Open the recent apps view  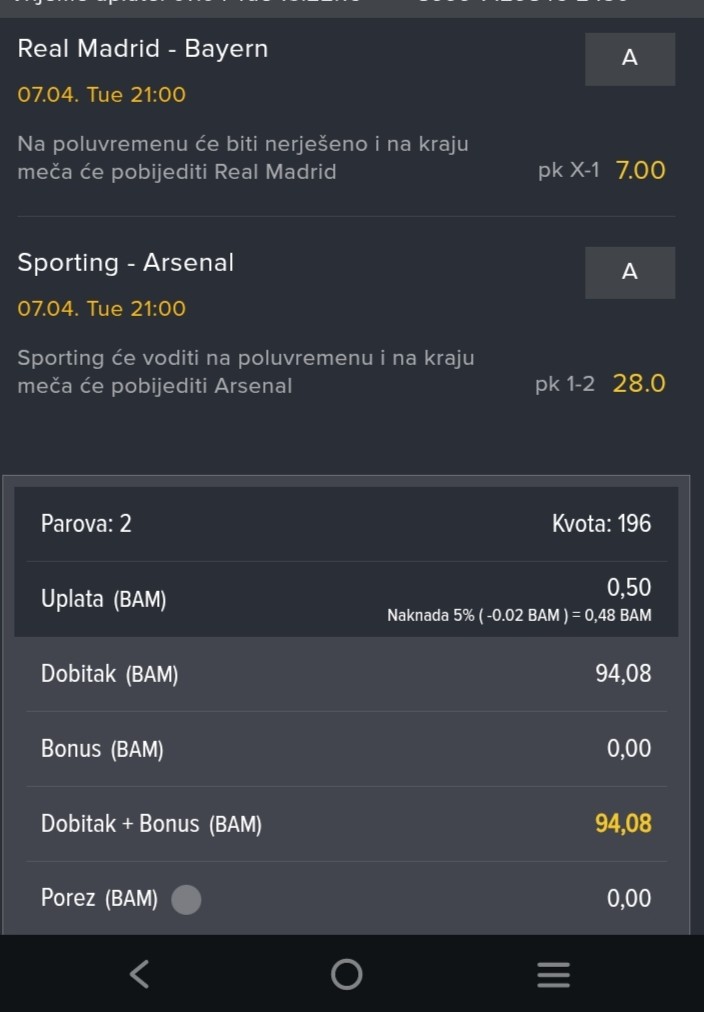[553, 974]
